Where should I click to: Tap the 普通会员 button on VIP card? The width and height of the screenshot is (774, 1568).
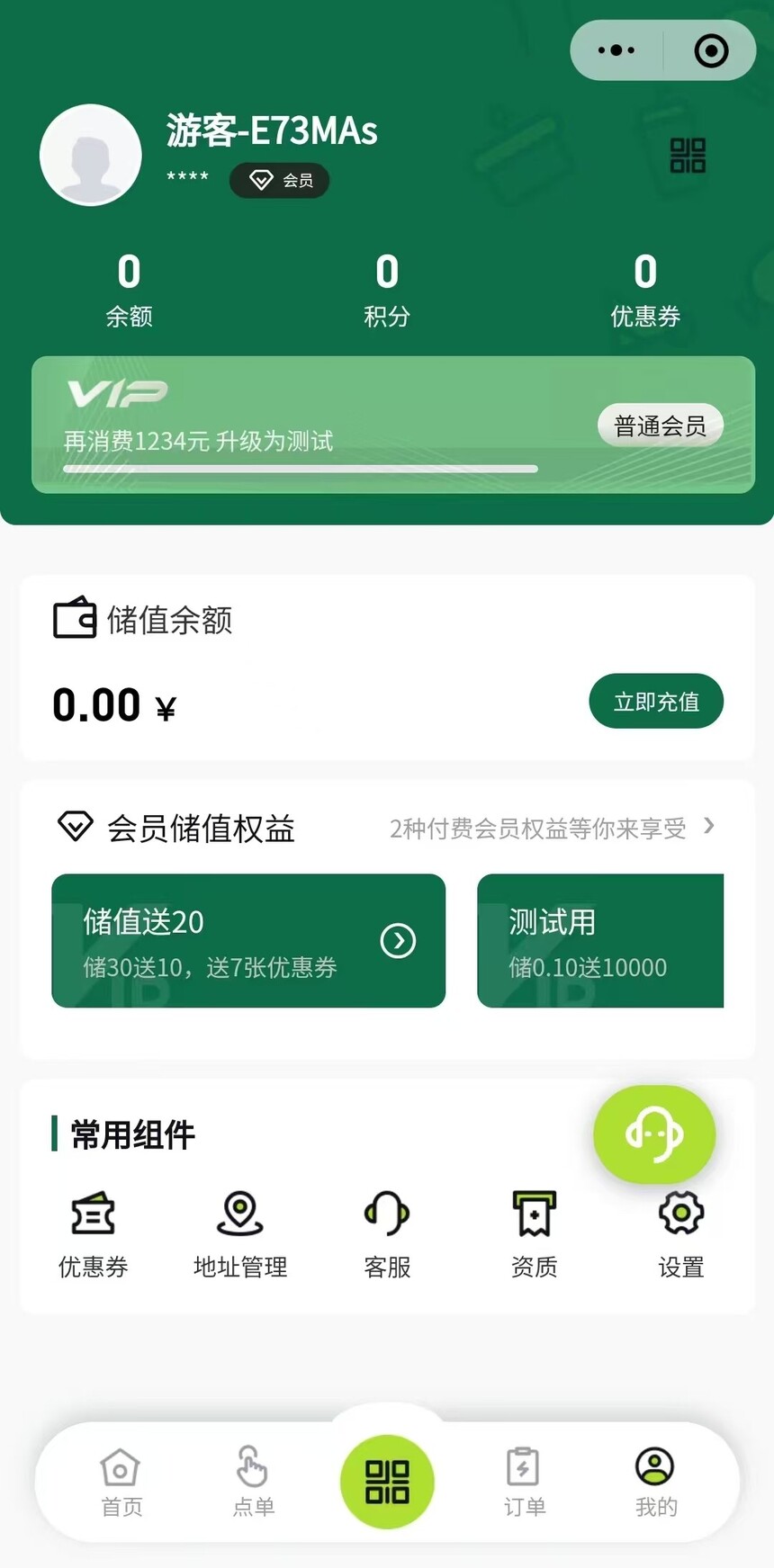pos(660,426)
